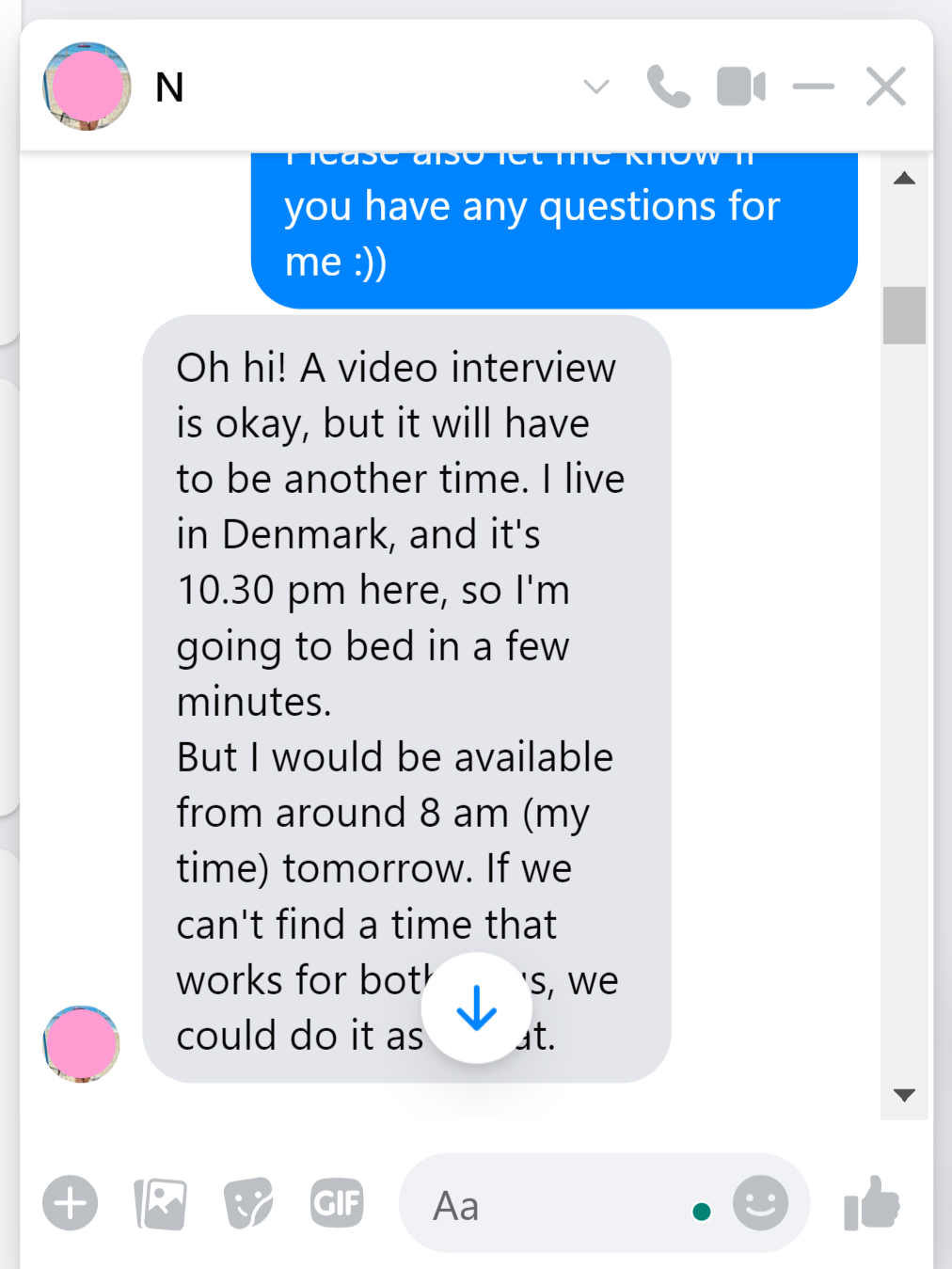Jump to the latest message with the down arrow
The width and height of the screenshot is (952, 1269).
476,1008
